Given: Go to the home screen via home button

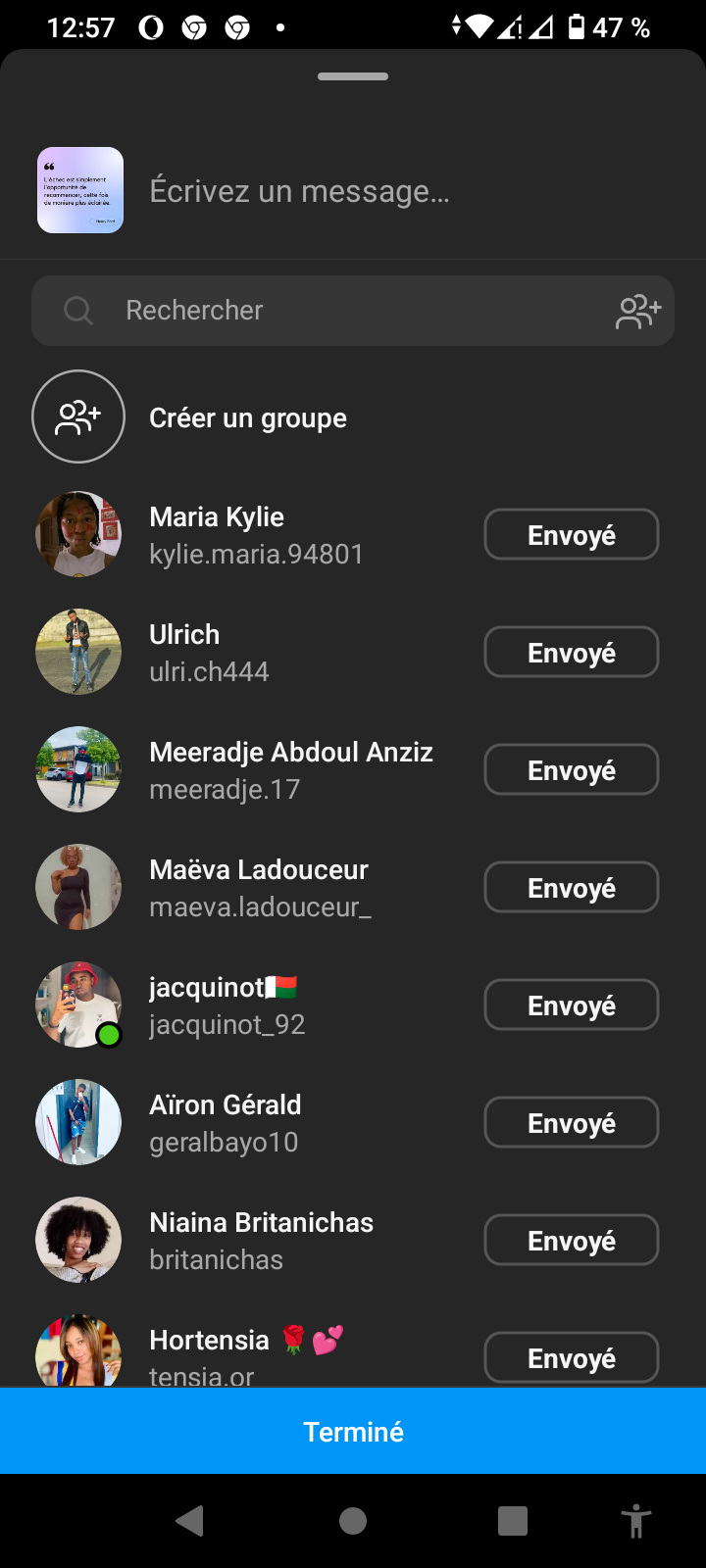Looking at the screenshot, I should point(353,1521).
